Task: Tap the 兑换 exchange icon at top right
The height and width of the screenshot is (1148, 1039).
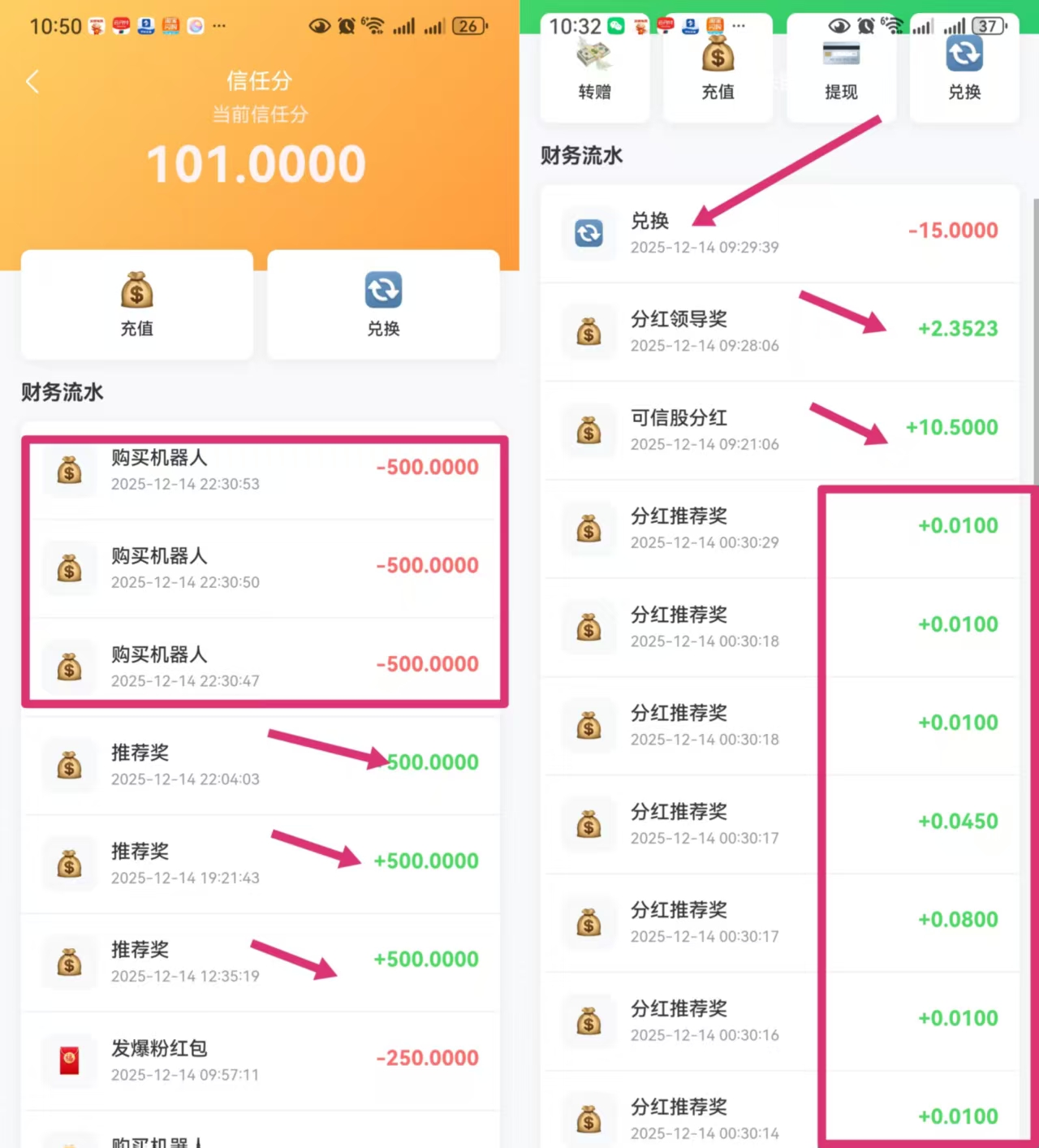Action: click(x=964, y=54)
